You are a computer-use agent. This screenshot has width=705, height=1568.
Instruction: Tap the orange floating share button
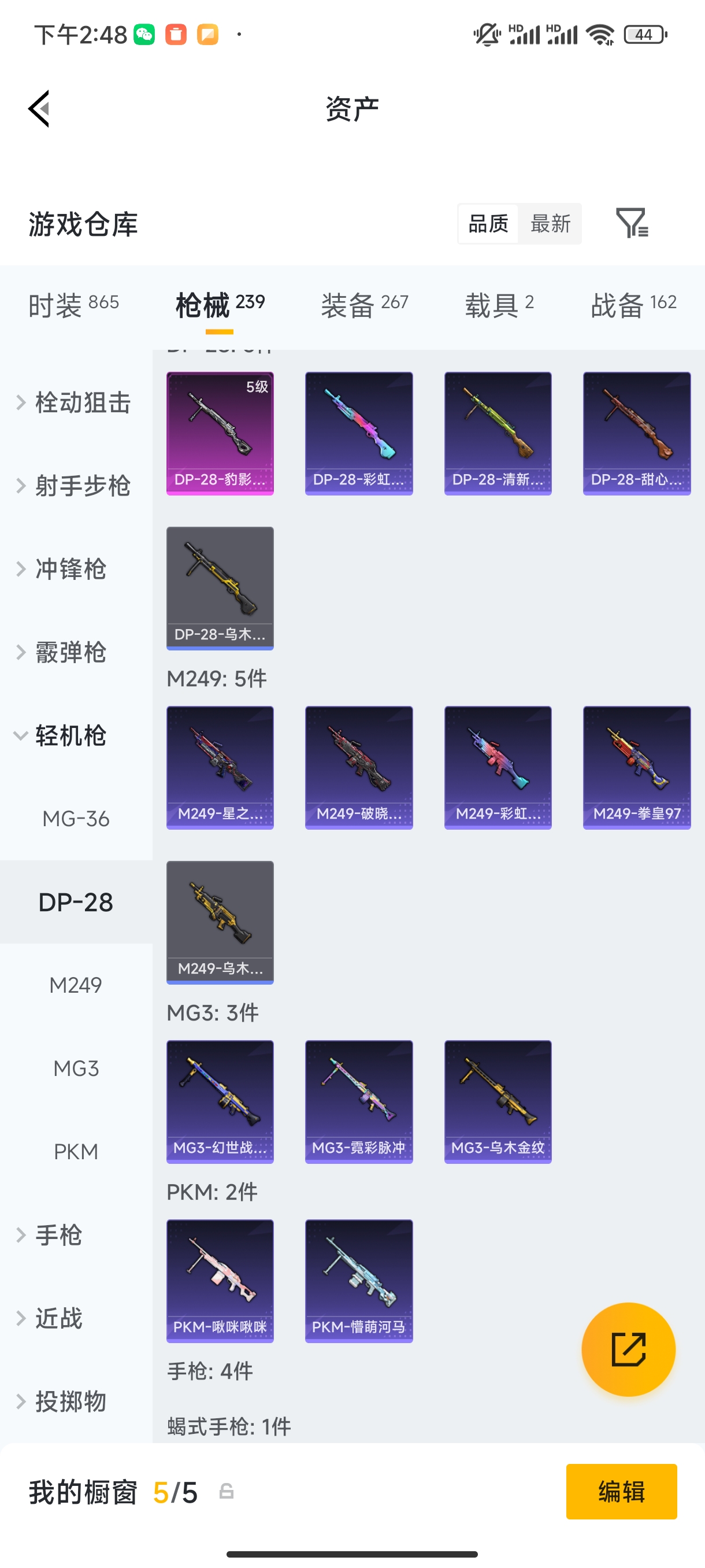pyautogui.click(x=628, y=1349)
